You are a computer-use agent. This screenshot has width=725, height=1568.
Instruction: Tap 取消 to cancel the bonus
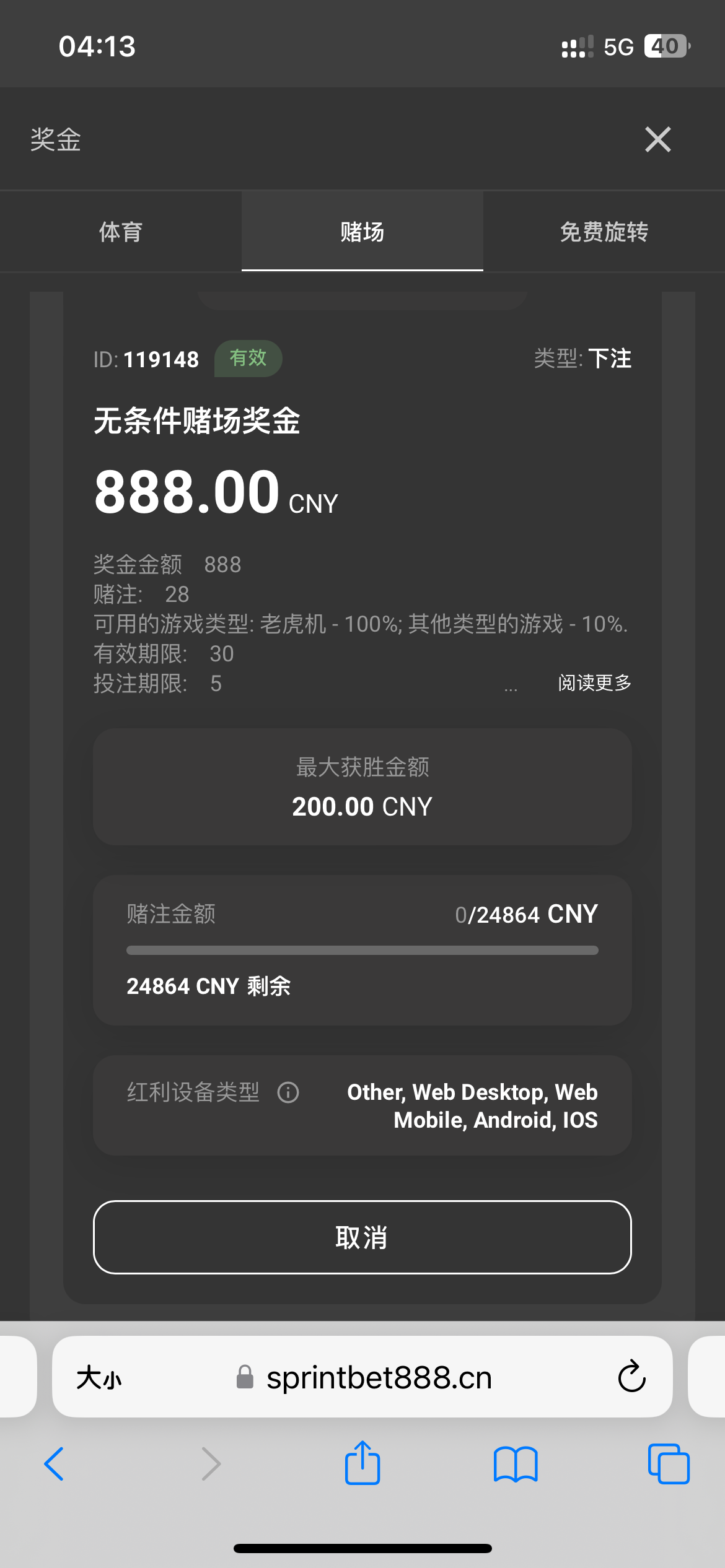point(362,1237)
